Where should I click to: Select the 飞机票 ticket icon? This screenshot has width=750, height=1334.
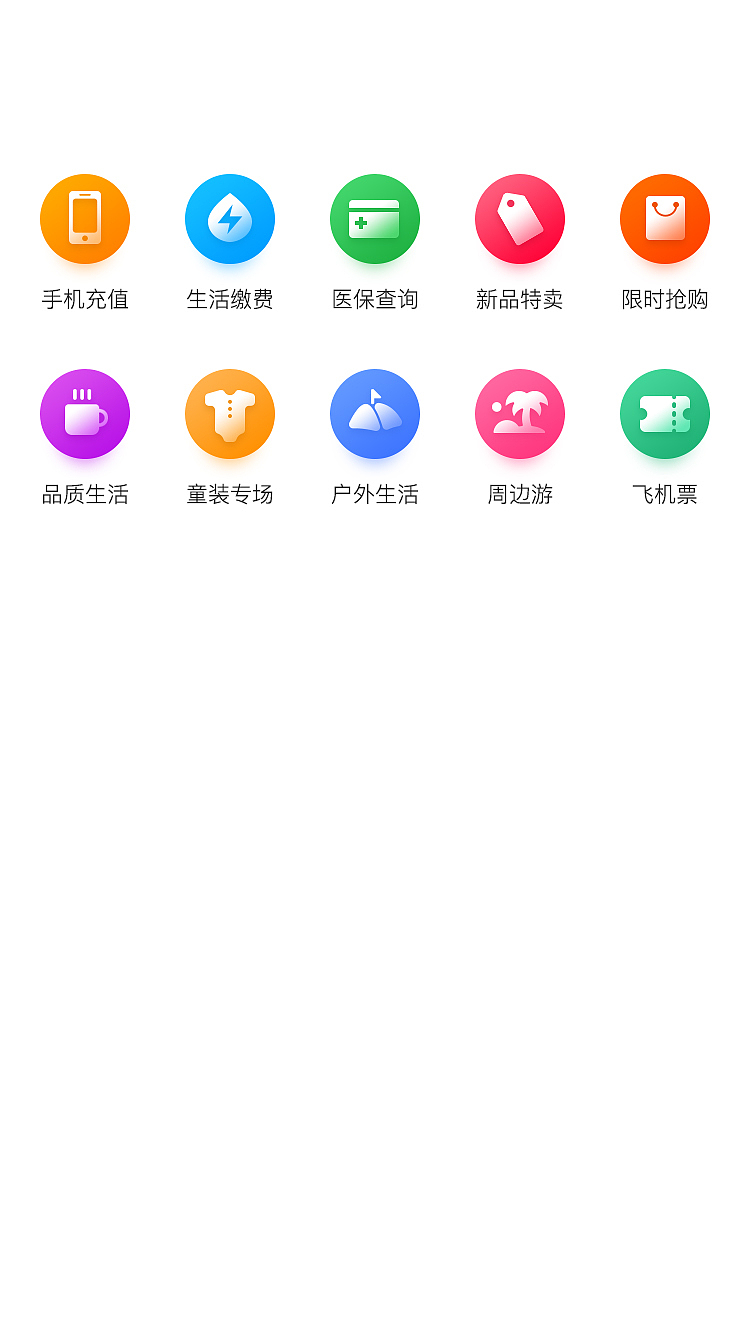pos(665,413)
